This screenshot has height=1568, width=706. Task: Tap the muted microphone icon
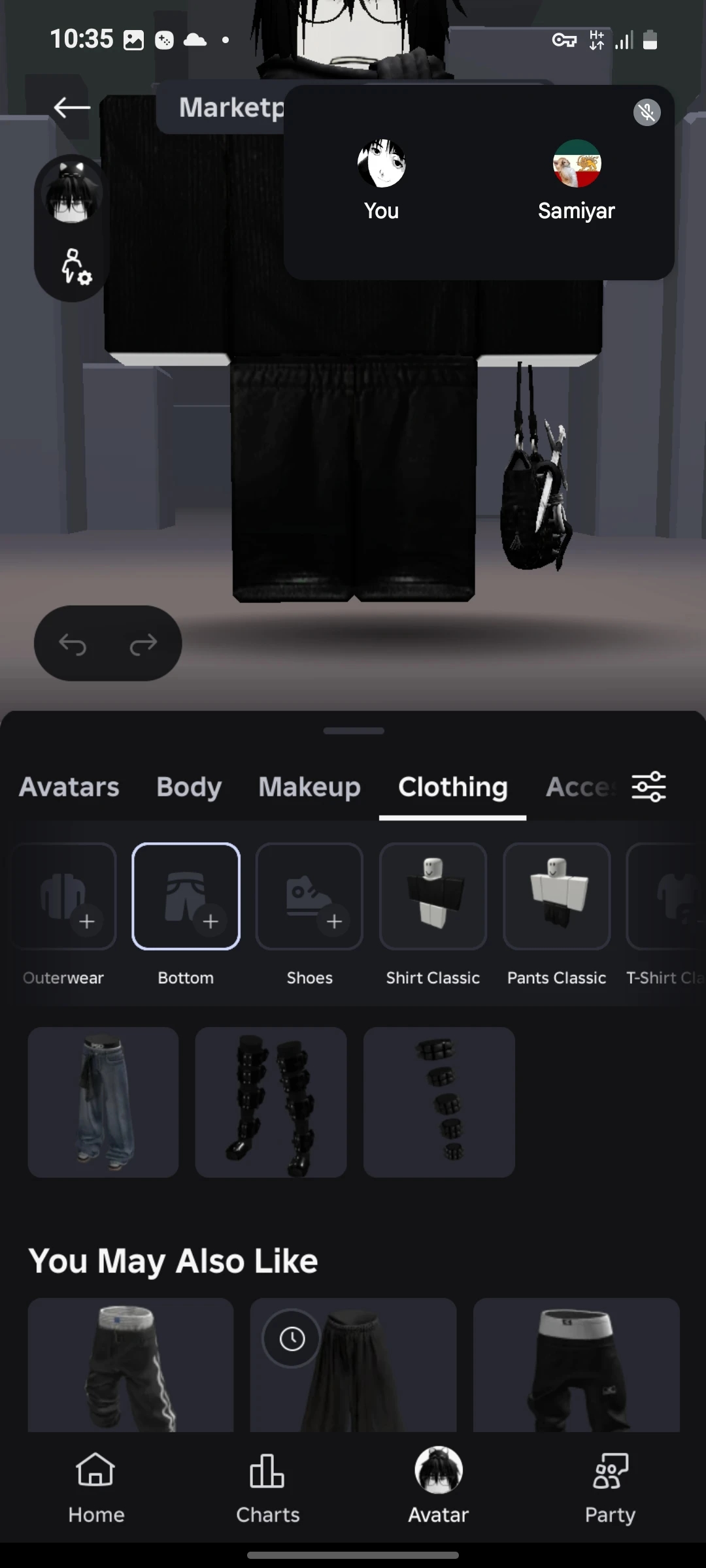pyautogui.click(x=647, y=112)
